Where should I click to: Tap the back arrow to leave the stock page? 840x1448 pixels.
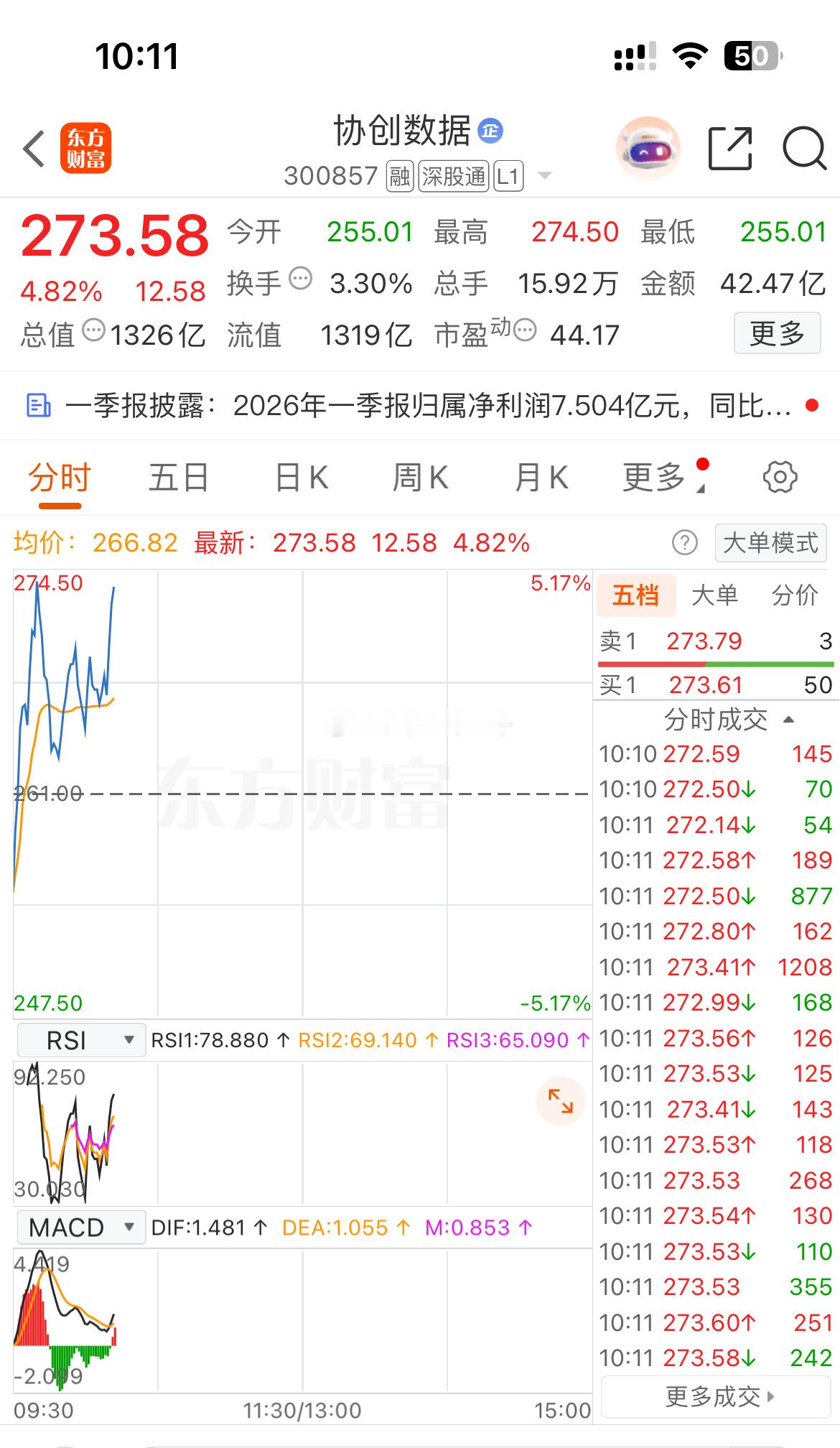pos(32,147)
